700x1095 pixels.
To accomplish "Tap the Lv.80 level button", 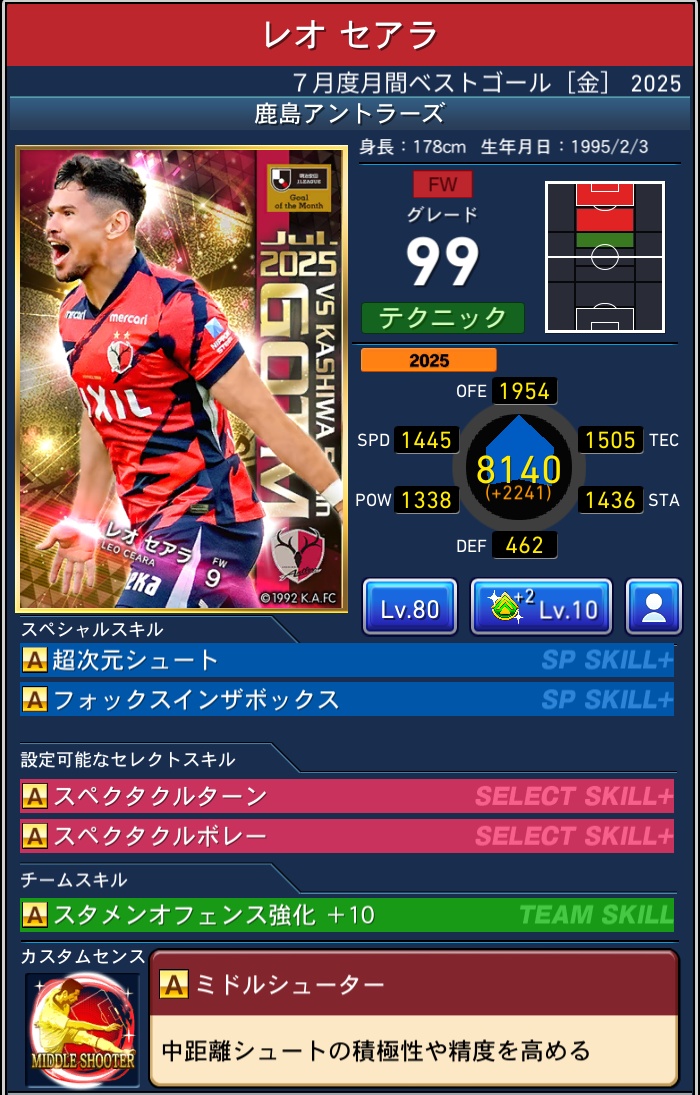I will [409, 607].
